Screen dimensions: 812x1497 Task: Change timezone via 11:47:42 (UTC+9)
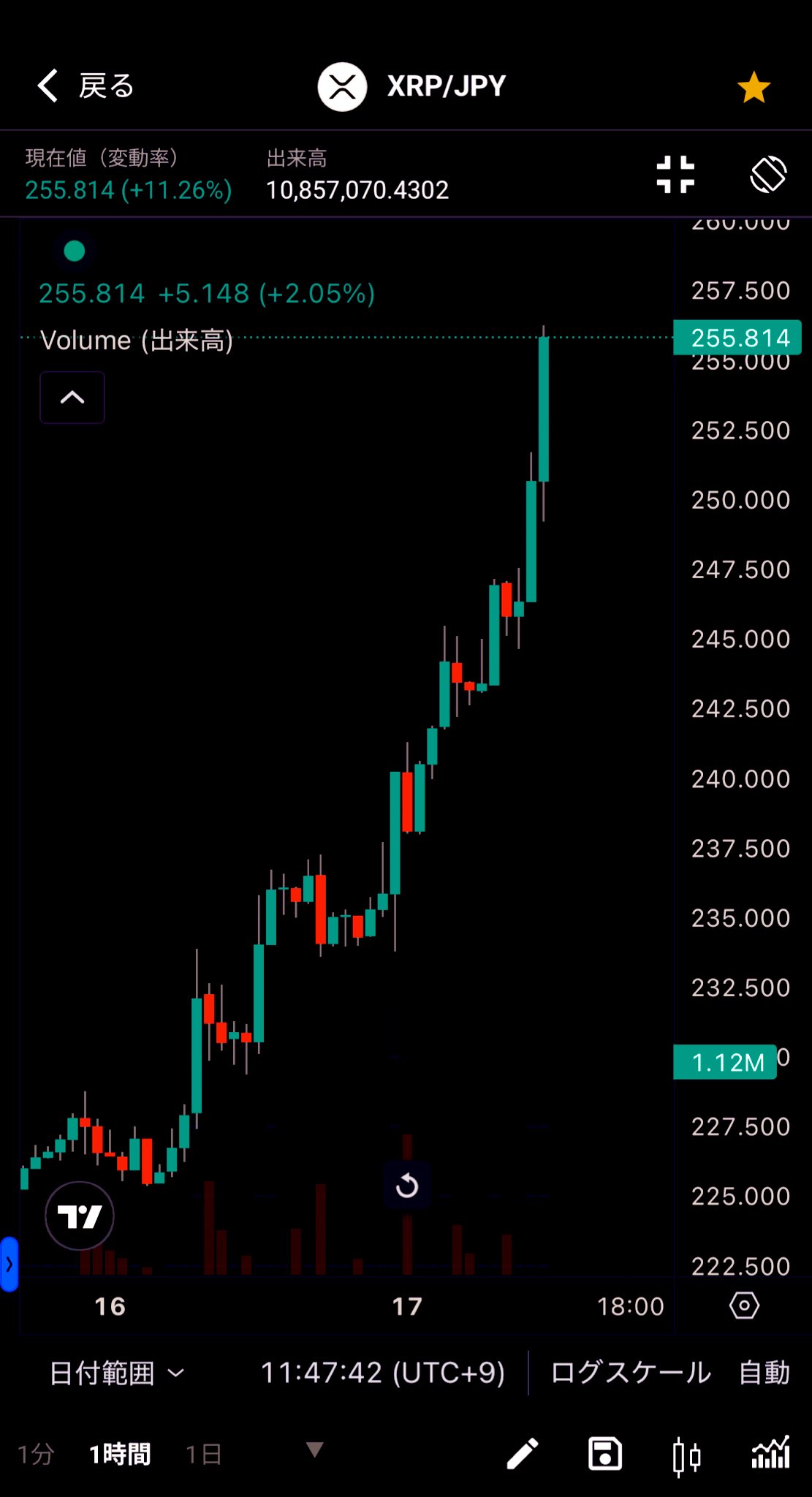pos(382,1373)
